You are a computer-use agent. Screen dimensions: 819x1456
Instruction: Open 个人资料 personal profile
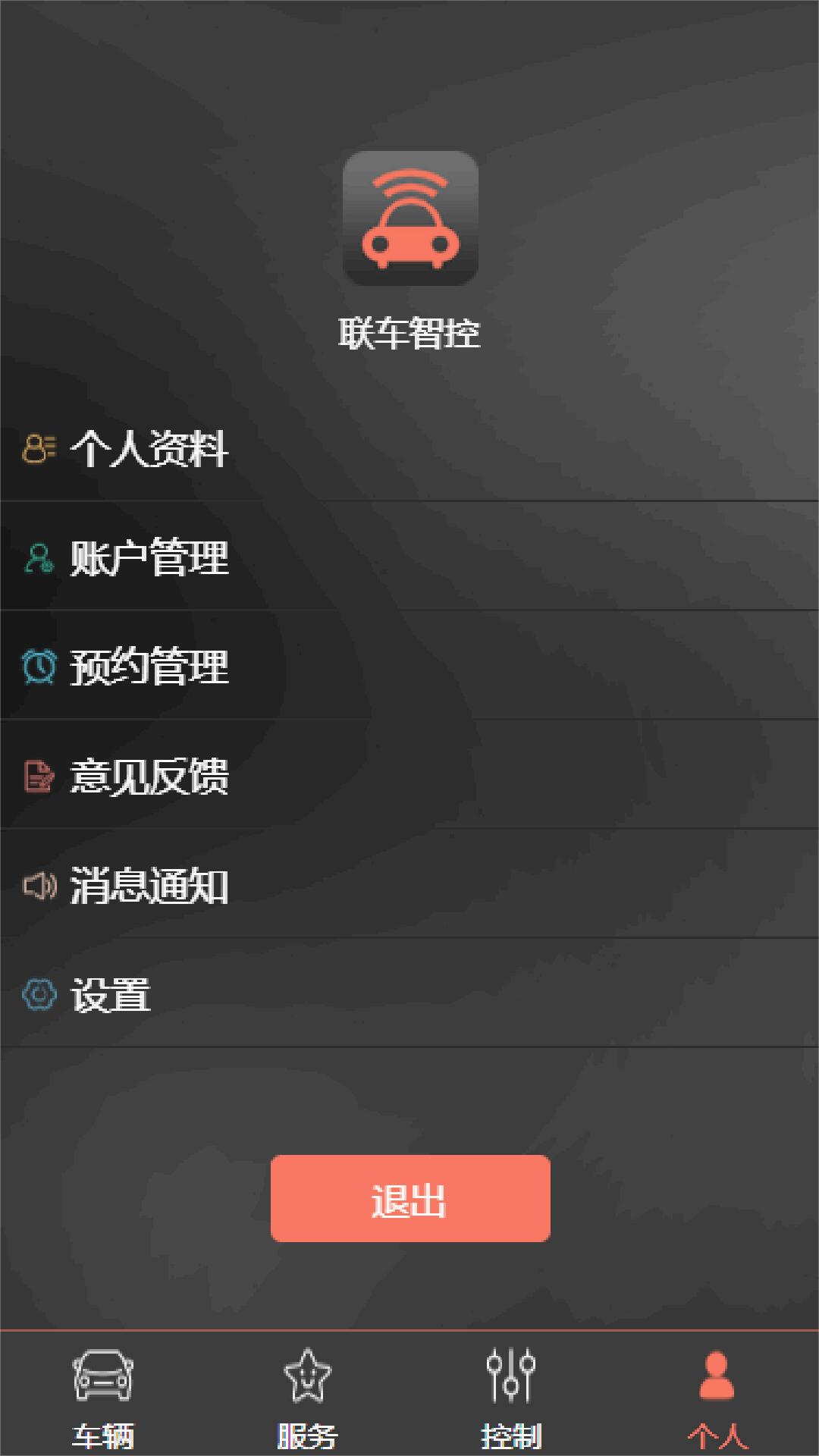click(x=149, y=448)
